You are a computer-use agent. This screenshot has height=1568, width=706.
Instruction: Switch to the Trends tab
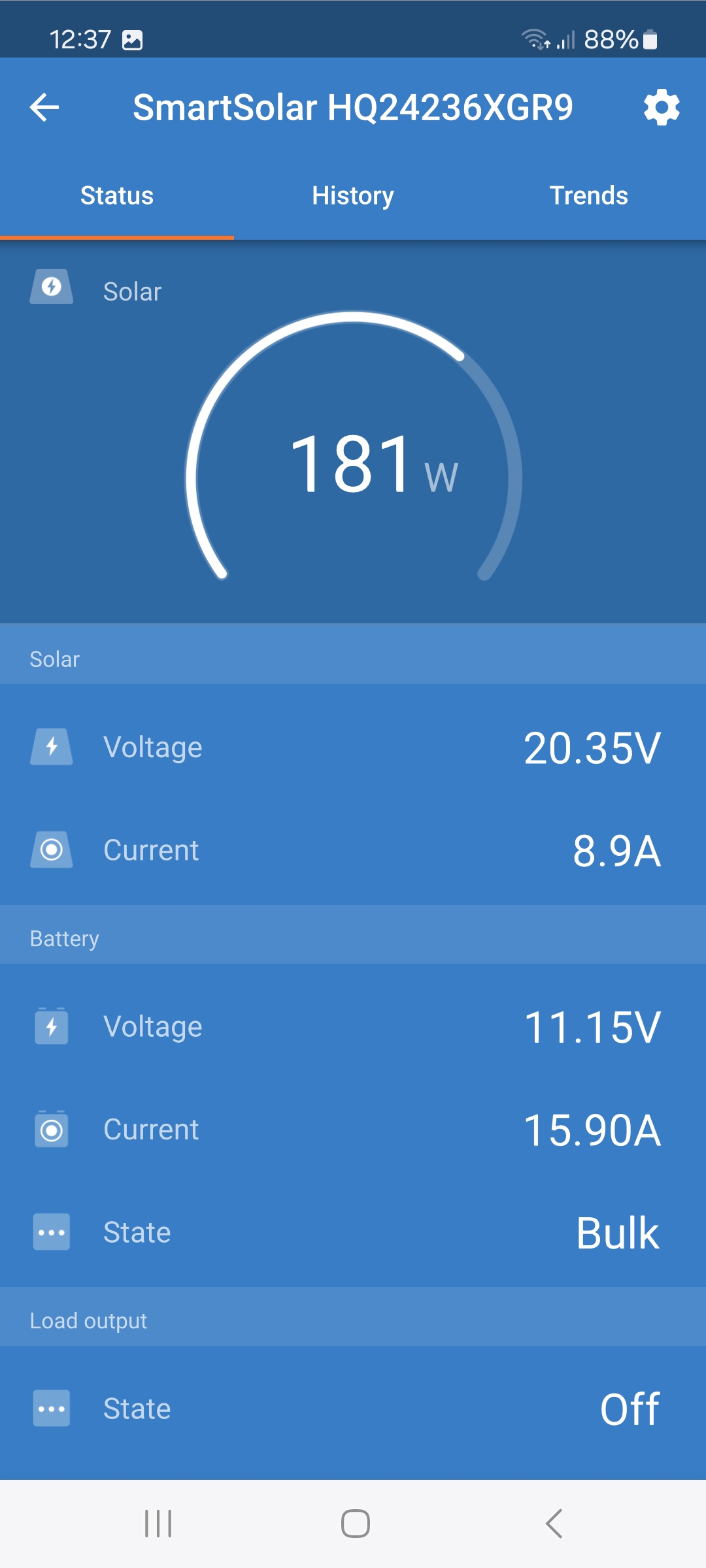pyautogui.click(x=588, y=195)
